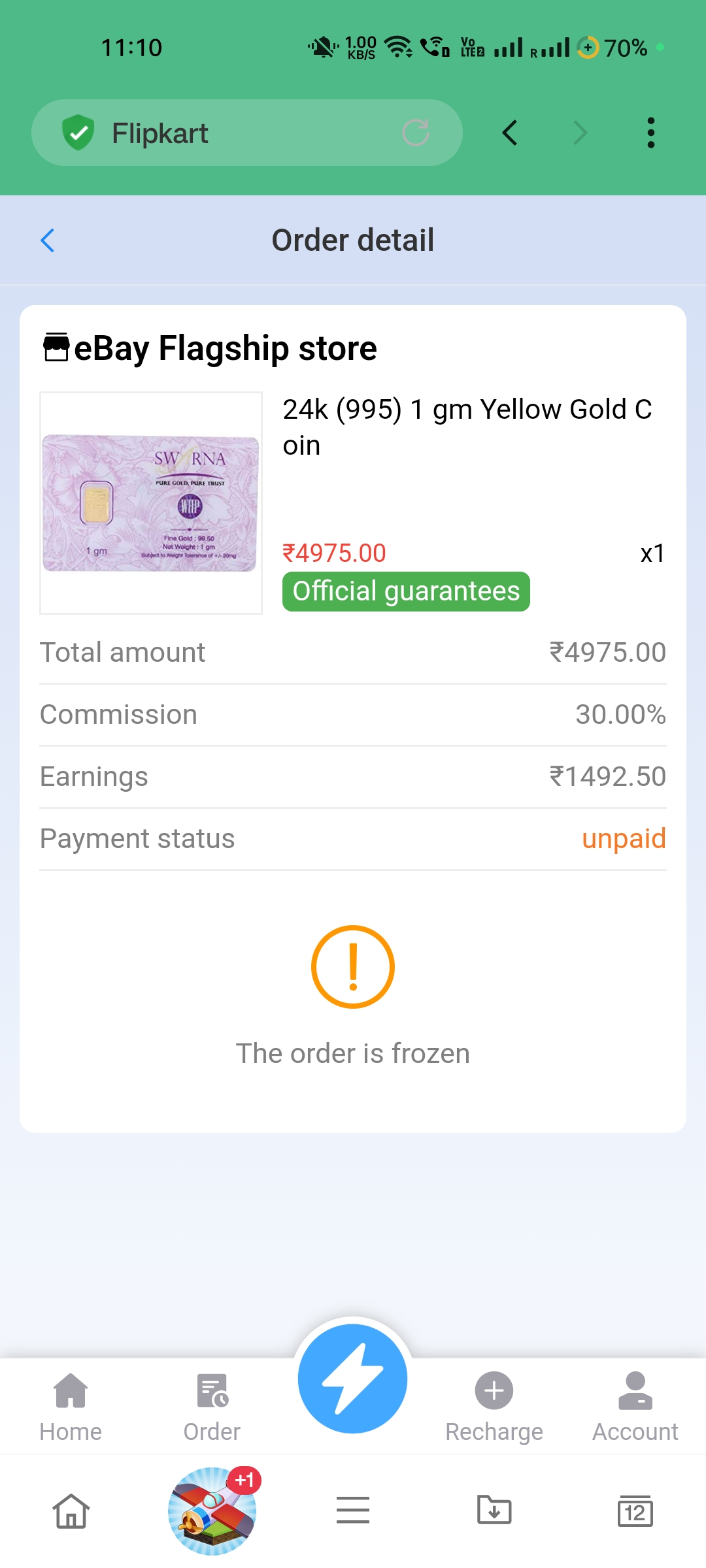Open the browser hamburger menu
Viewport: 706px width, 1568px height.
click(x=353, y=1511)
